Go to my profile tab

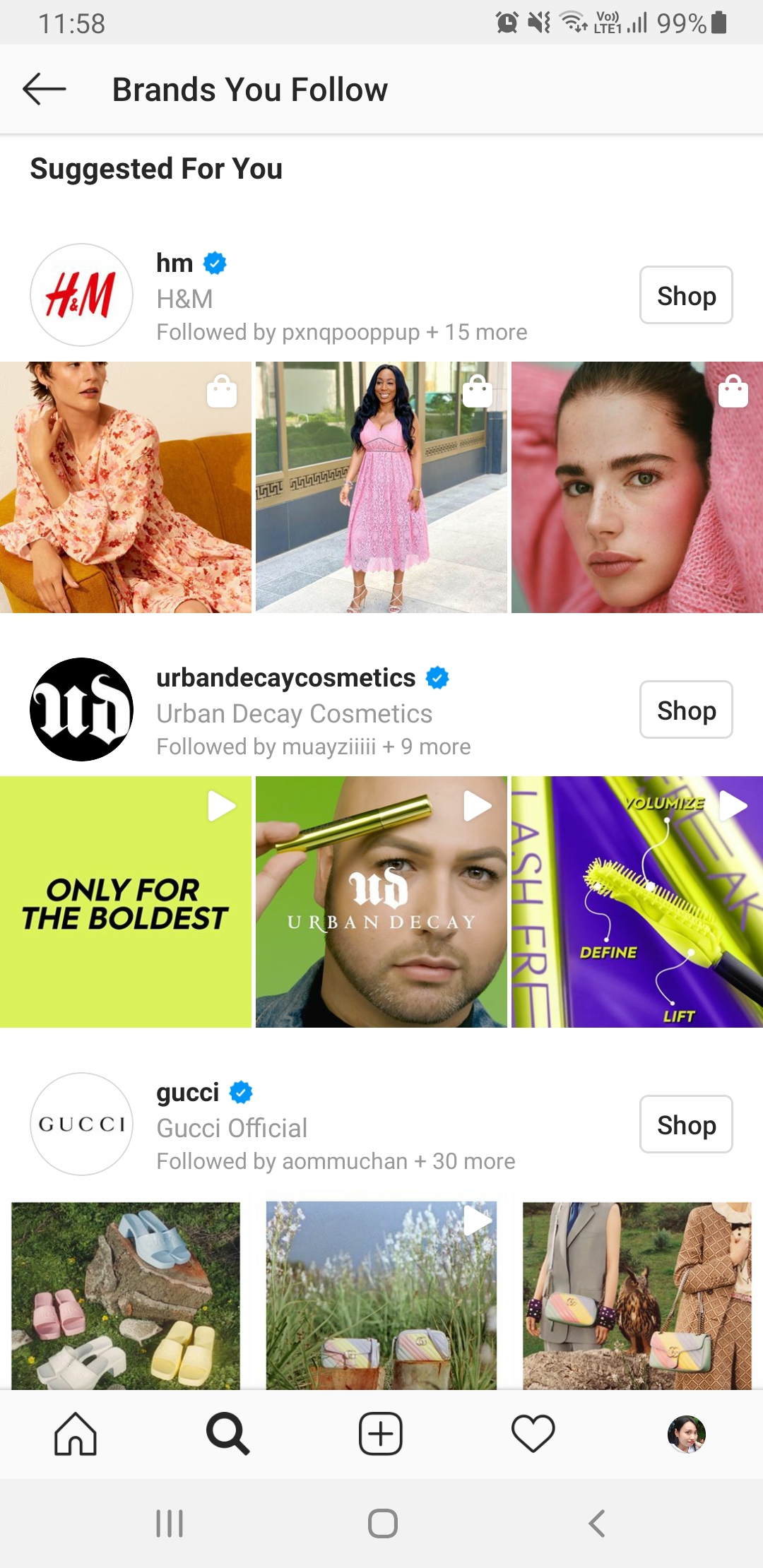pyautogui.click(x=686, y=1434)
